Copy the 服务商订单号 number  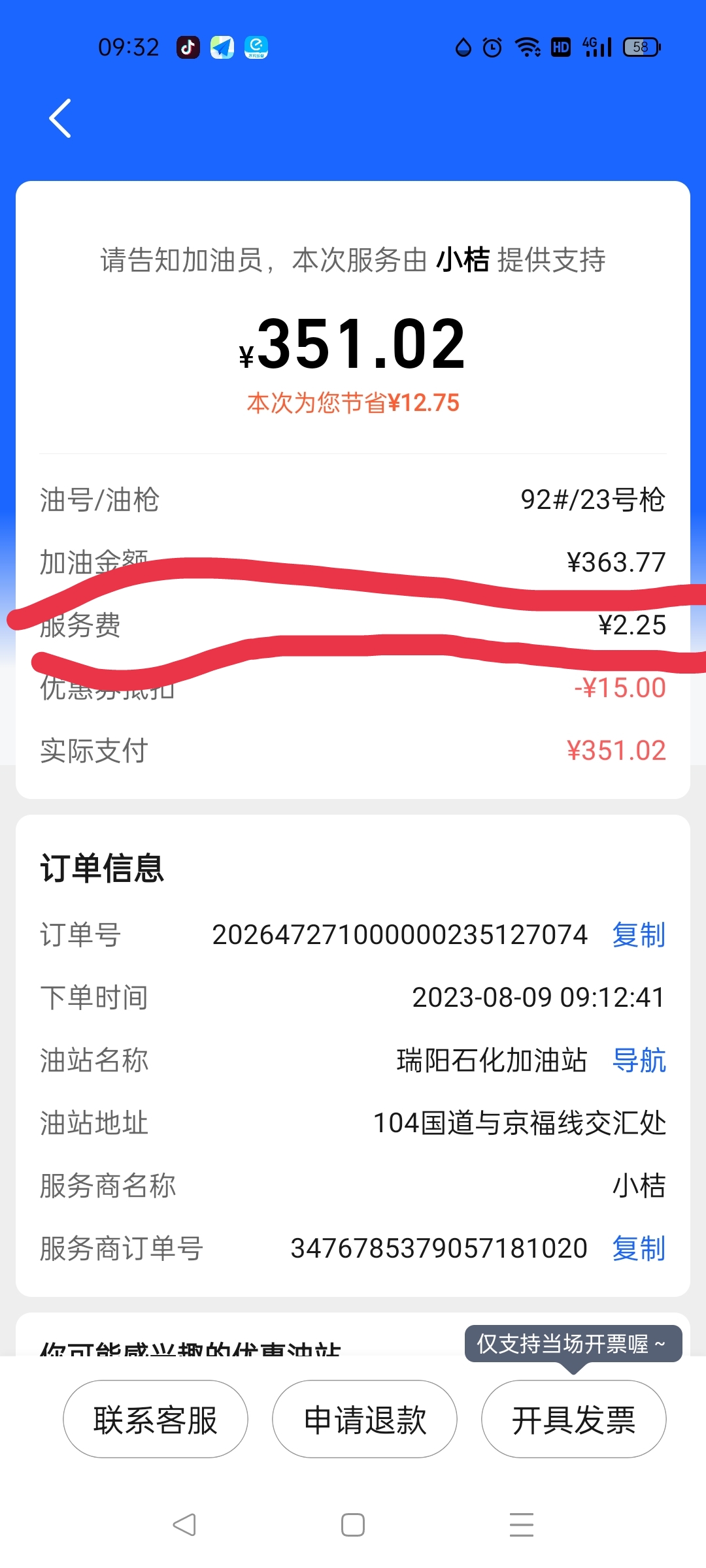[638, 1249]
